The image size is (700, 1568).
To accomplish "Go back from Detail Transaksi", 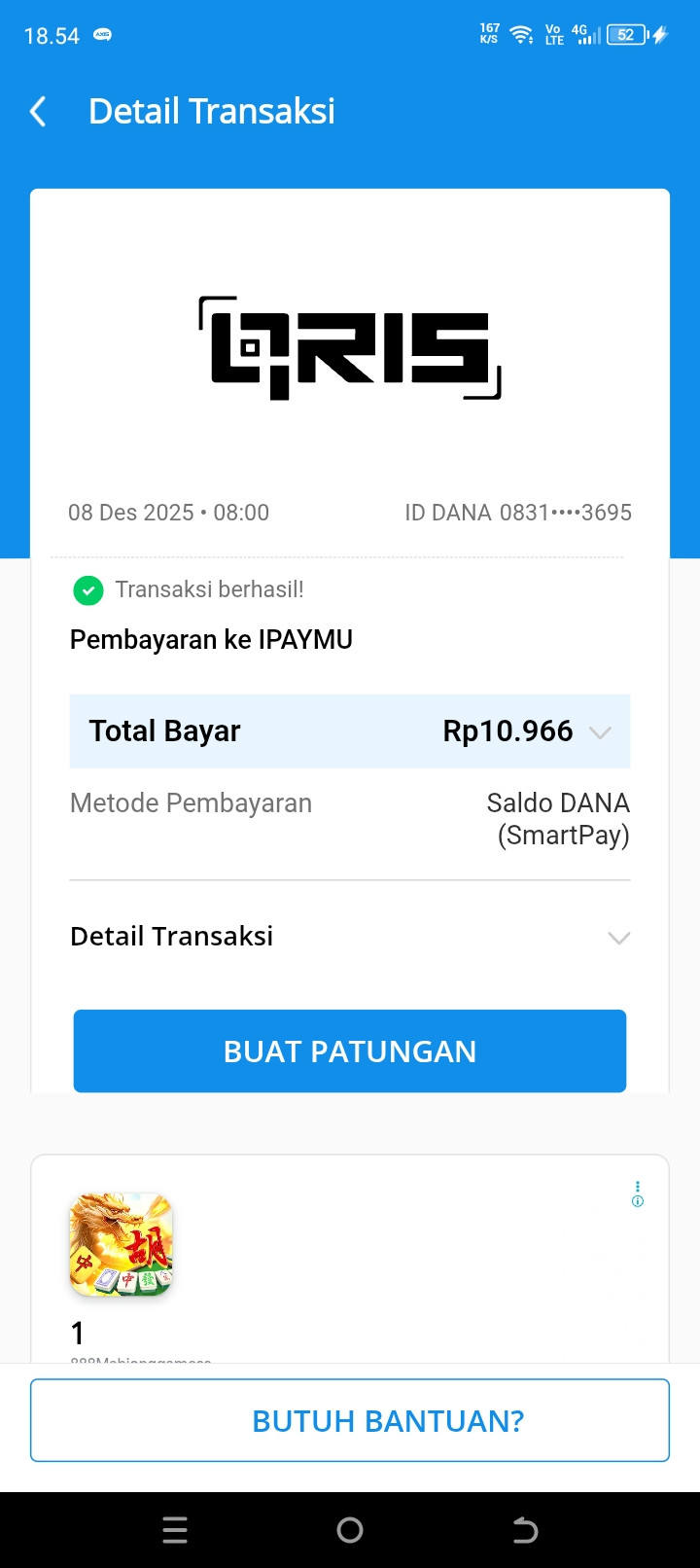I will click(x=38, y=112).
